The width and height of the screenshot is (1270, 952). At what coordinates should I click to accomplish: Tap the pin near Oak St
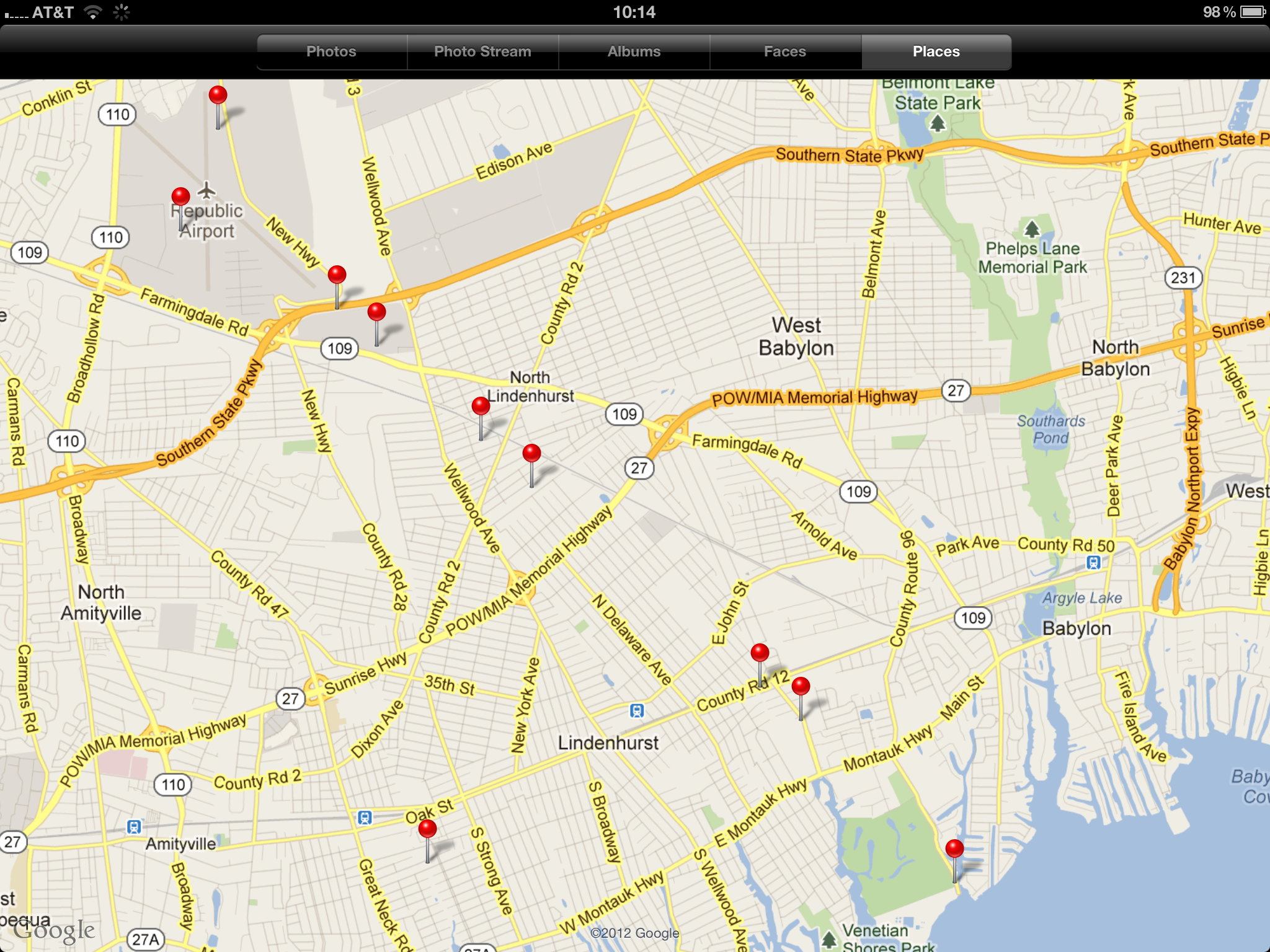(427, 829)
